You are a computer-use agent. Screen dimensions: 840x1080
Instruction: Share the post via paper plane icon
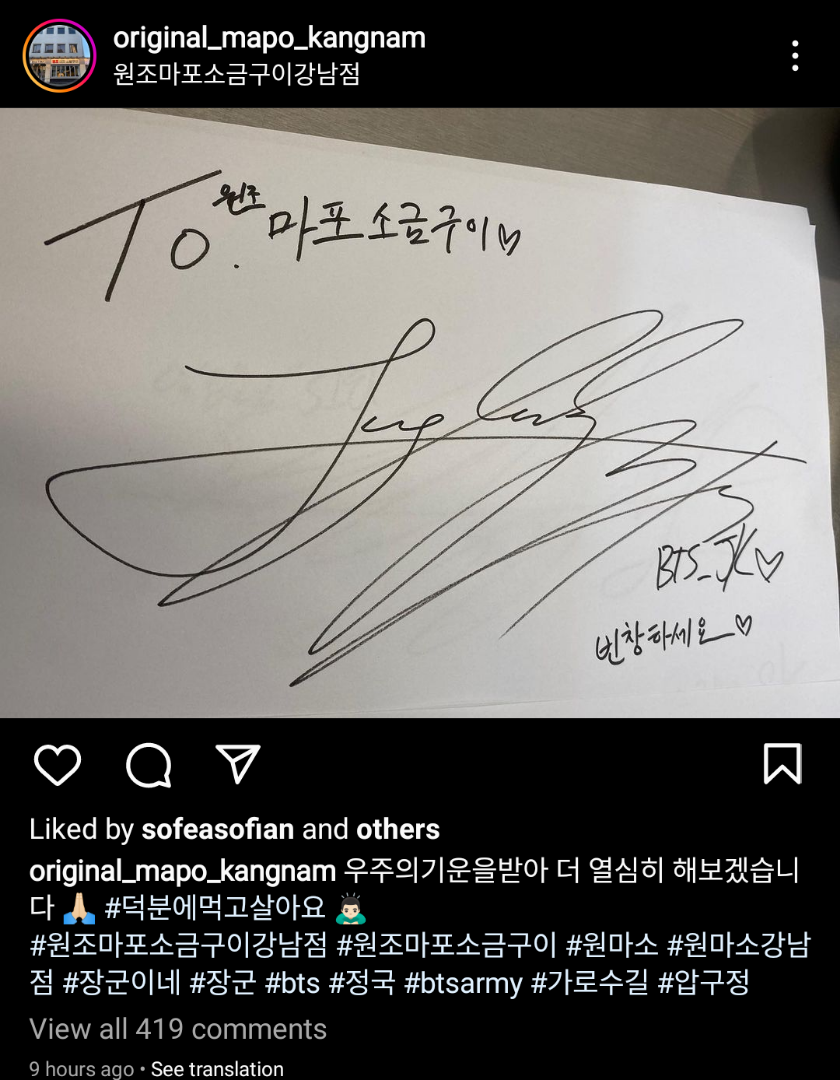(238, 765)
